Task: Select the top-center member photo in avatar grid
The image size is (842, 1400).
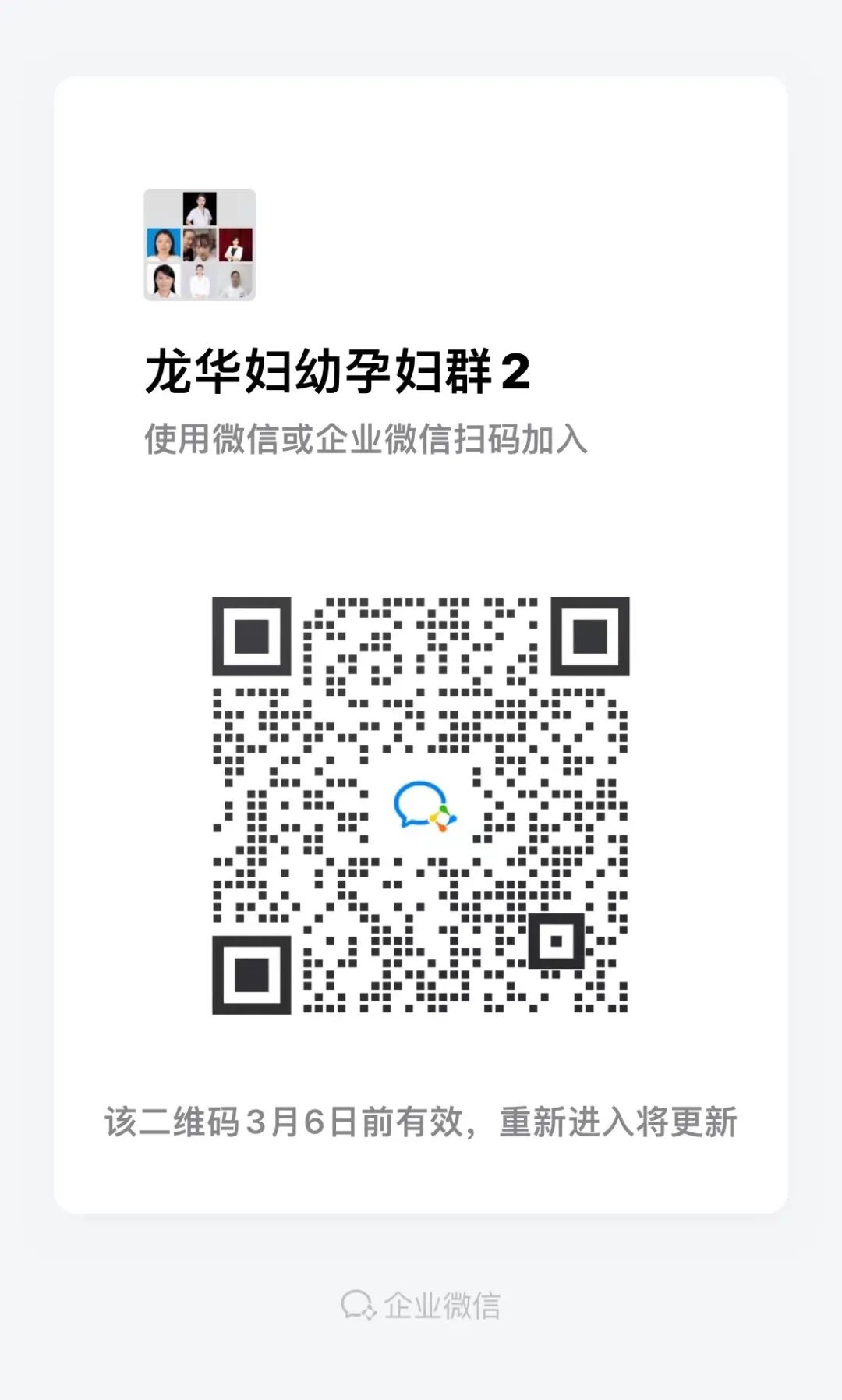Action: pos(200,211)
